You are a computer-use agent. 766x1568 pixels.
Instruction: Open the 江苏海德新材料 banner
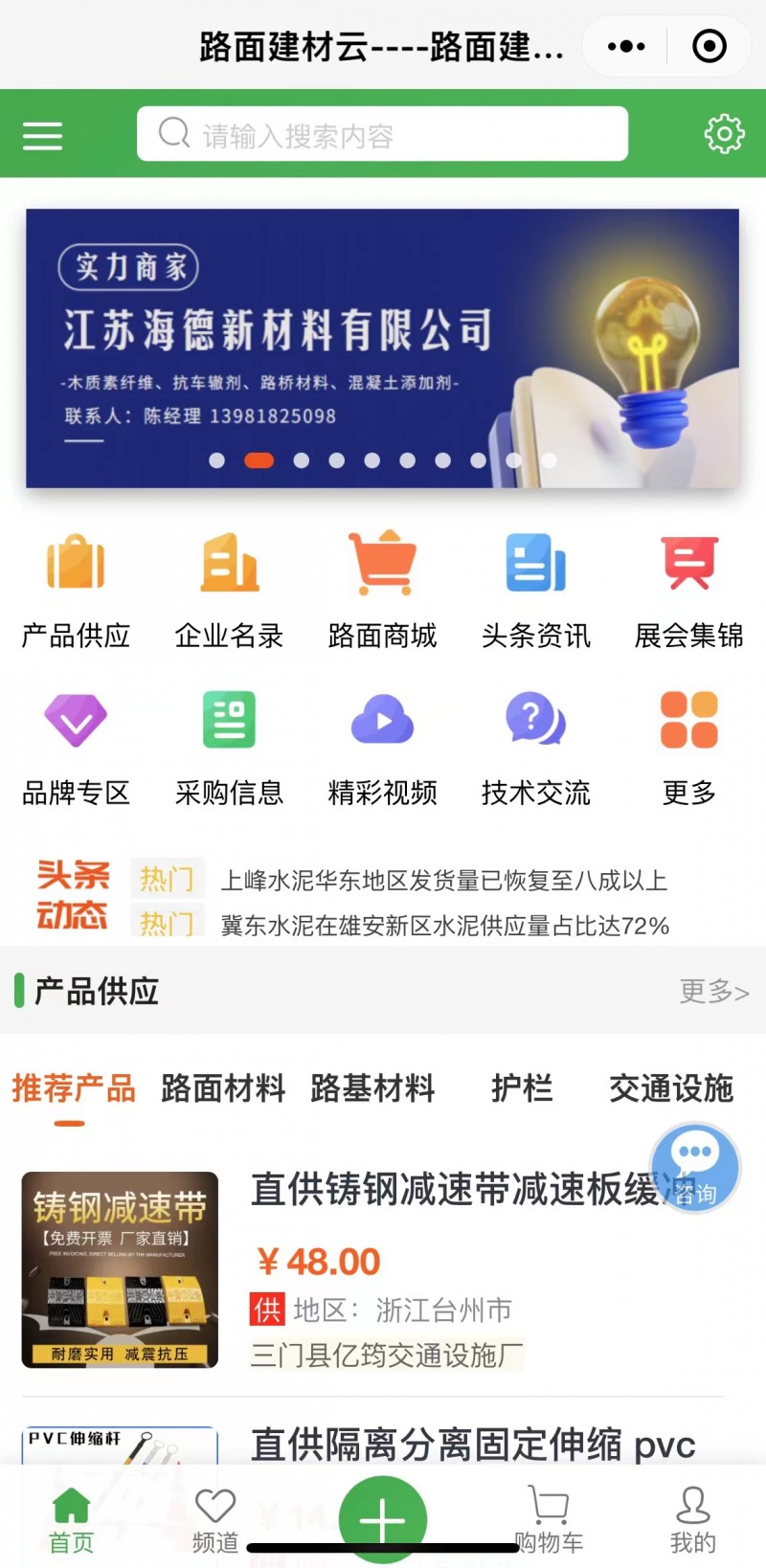[x=382, y=348]
